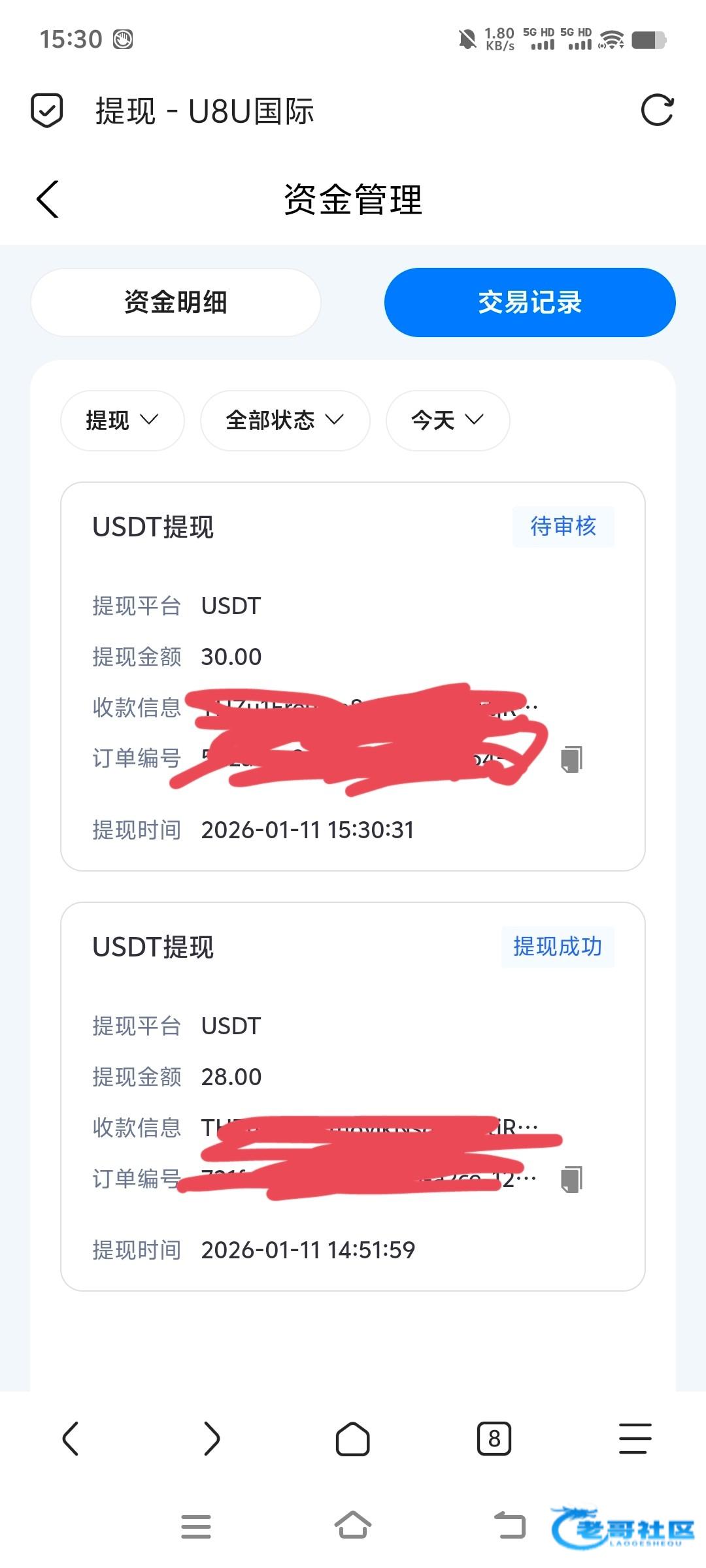The height and width of the screenshot is (1568, 706).
Task: Switch to the 资金明细 tab
Action: pos(175,302)
